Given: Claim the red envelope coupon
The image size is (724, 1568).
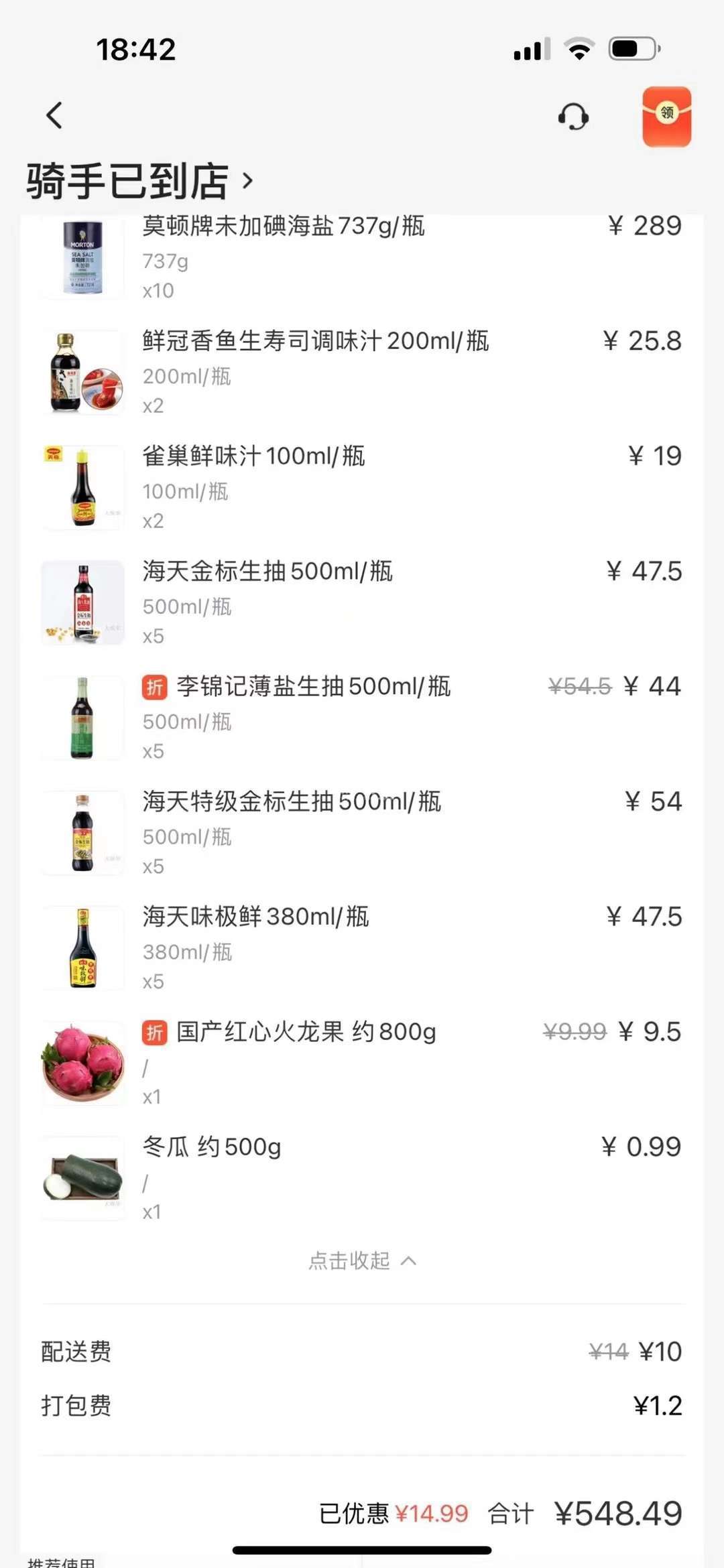Looking at the screenshot, I should point(666,116).
